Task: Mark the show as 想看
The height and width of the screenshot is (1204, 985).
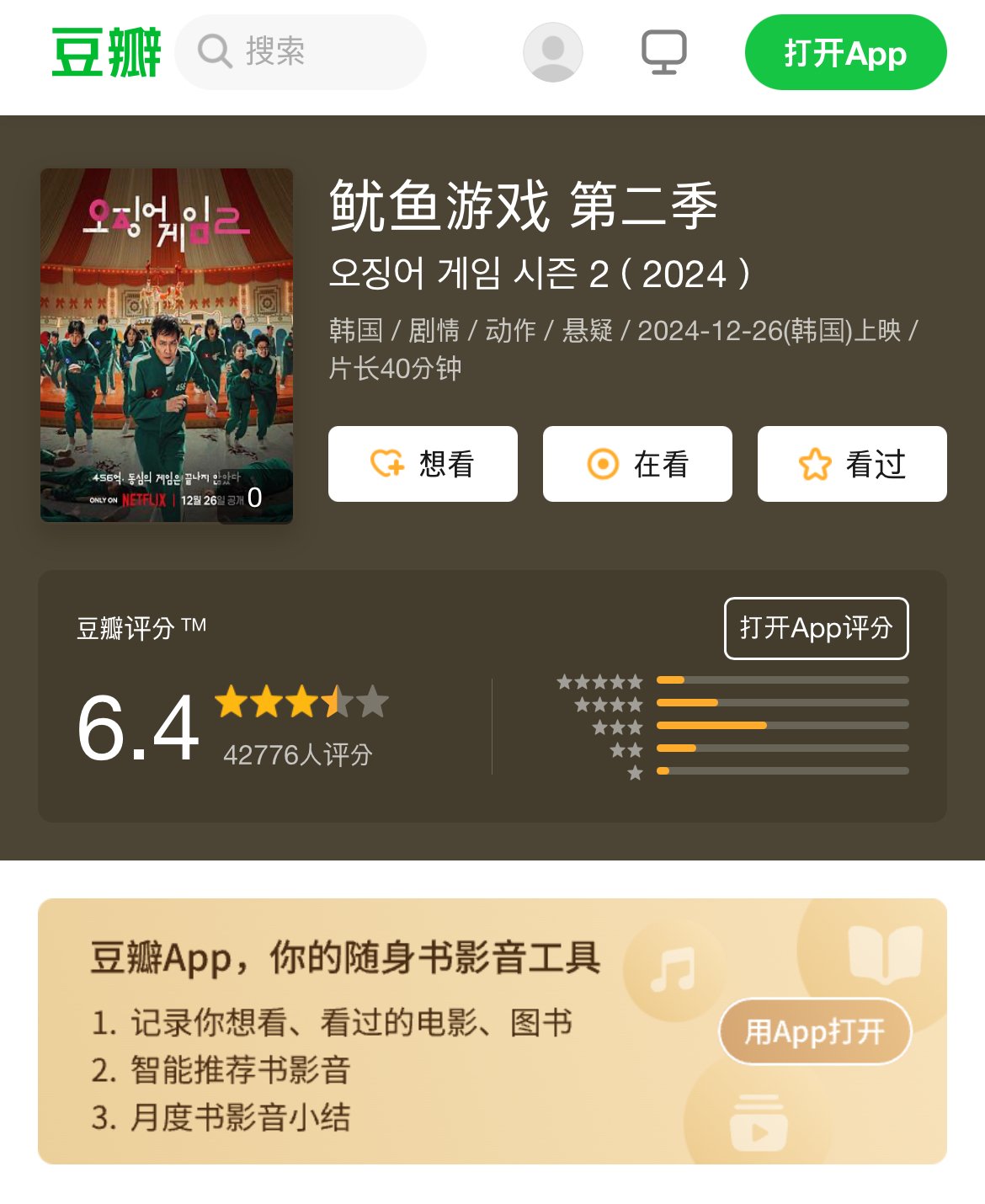Action: pos(423,464)
